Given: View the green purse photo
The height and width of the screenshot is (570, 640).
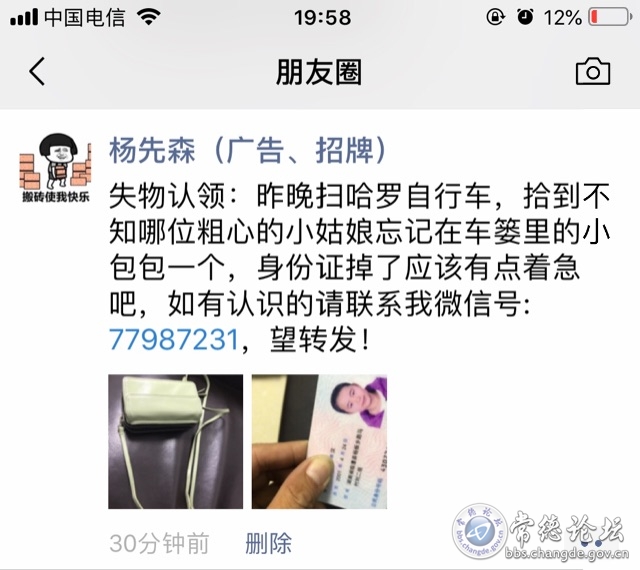Looking at the screenshot, I should [x=175, y=441].
